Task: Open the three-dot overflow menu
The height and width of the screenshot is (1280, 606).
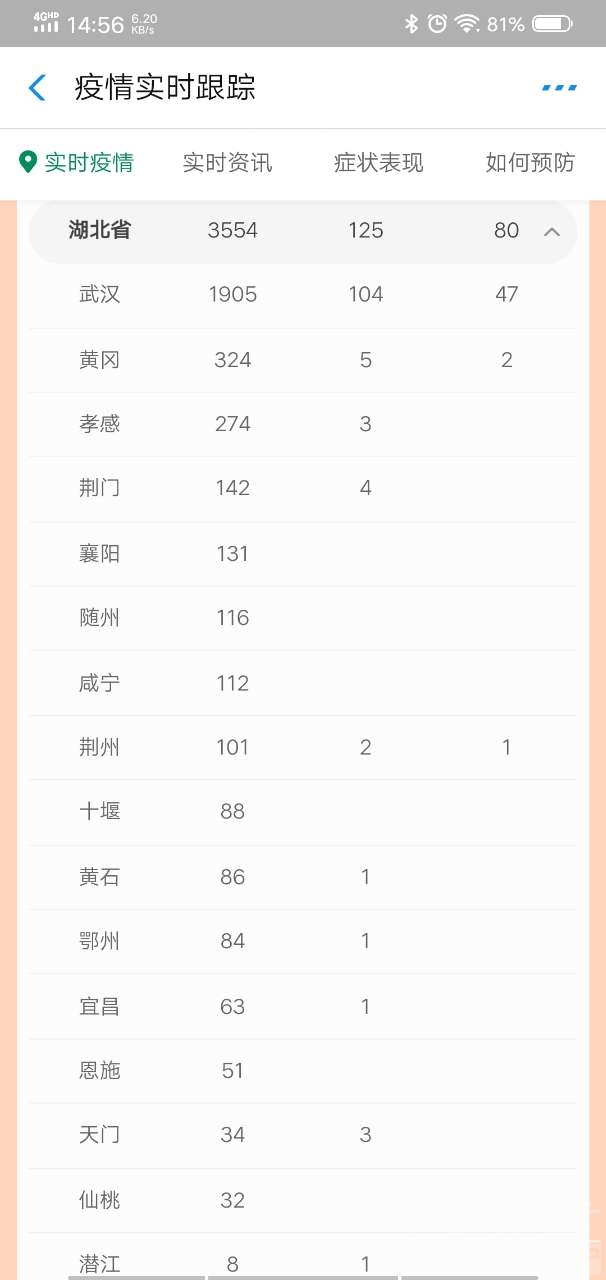Action: coord(559,88)
